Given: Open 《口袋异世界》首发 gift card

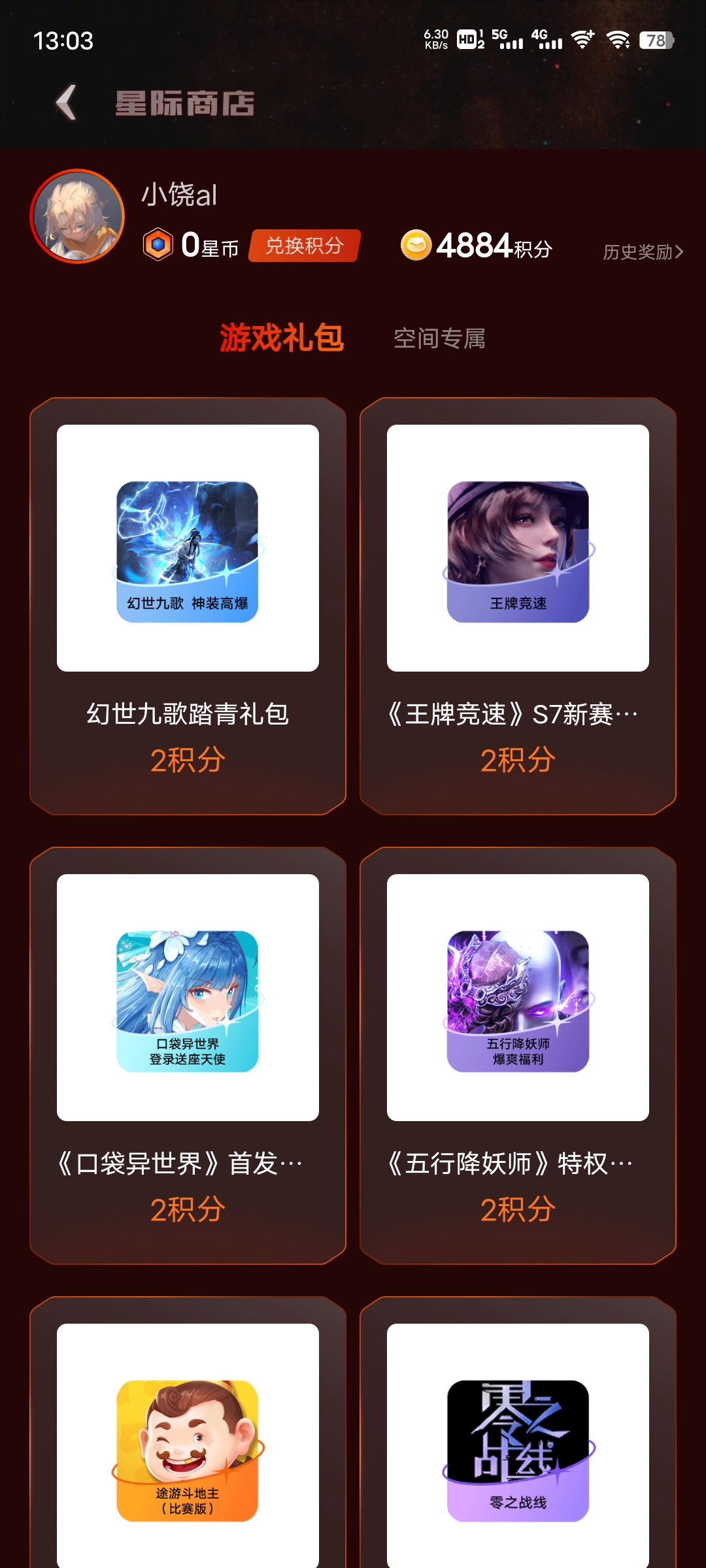Looking at the screenshot, I should click(188, 1055).
